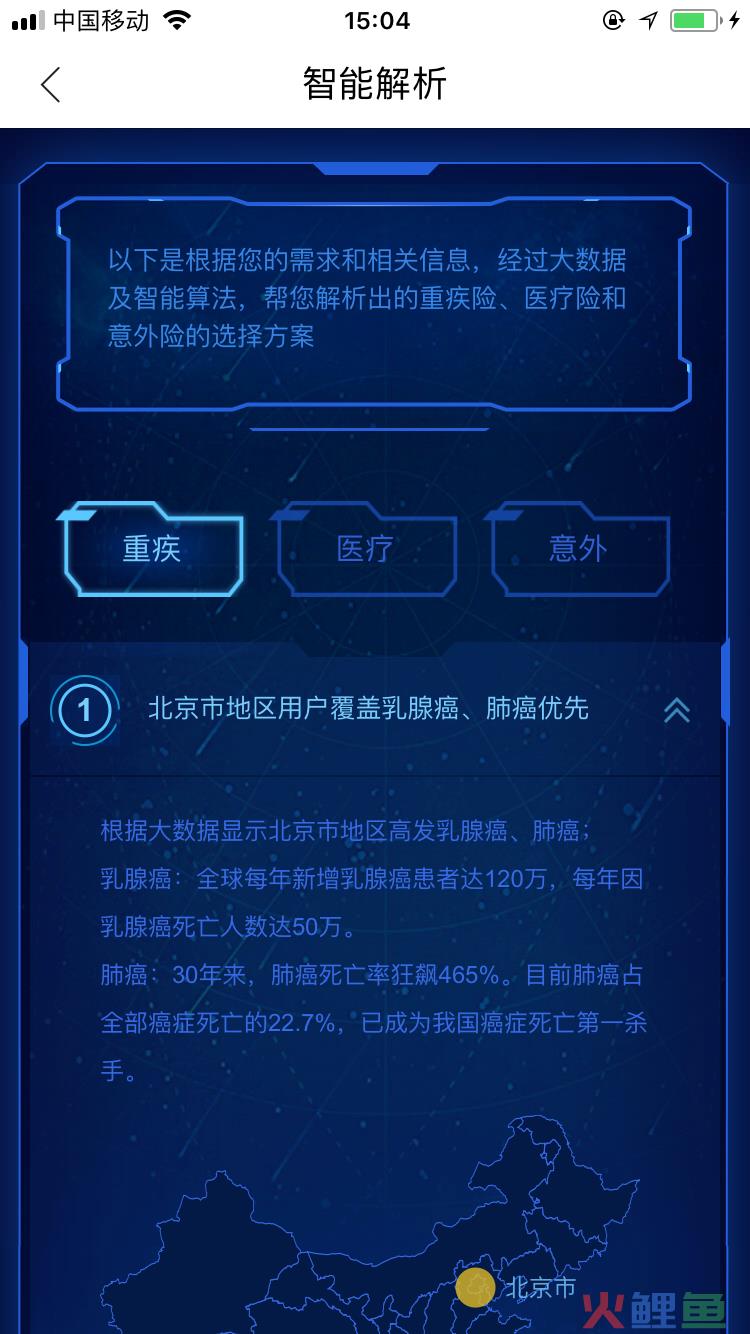750x1334 pixels.
Task: Collapse the 北京市地区用户覆盖乳腺癌、肺癌优先 section
Action: pos(676,710)
